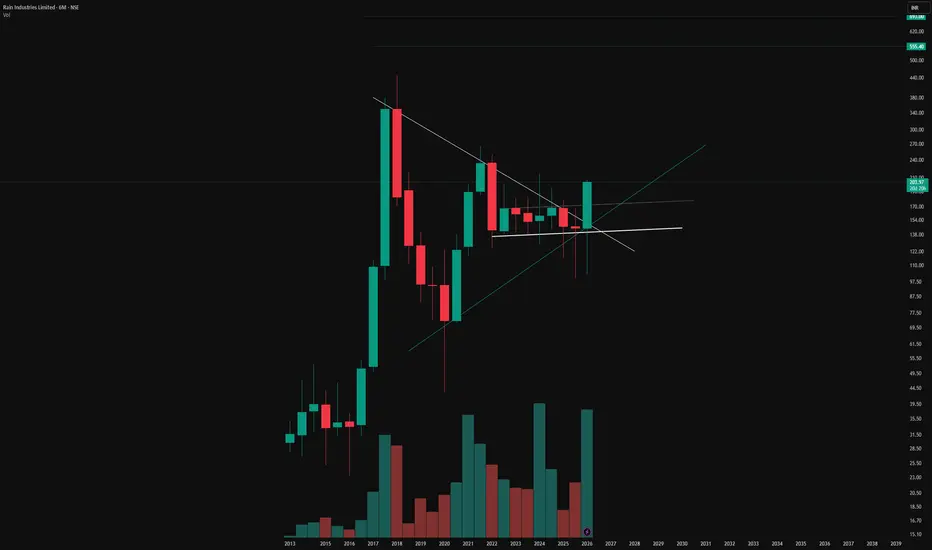932x550 pixels.
Task: Tap the purple lightning event marker
Action: [x=587, y=532]
